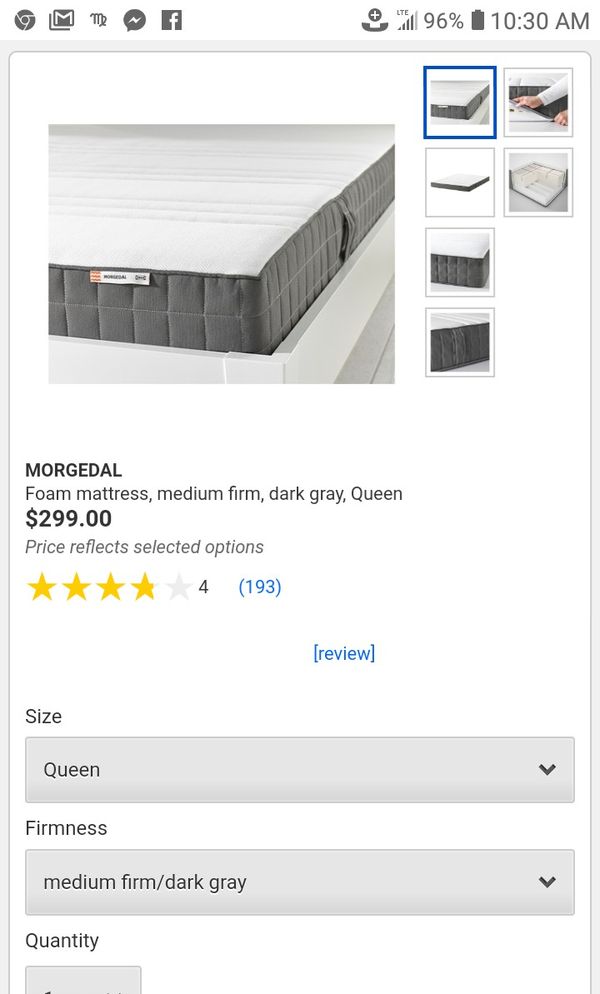
Task: Show the mattress side close-up thumbnail
Action: click(x=460, y=262)
